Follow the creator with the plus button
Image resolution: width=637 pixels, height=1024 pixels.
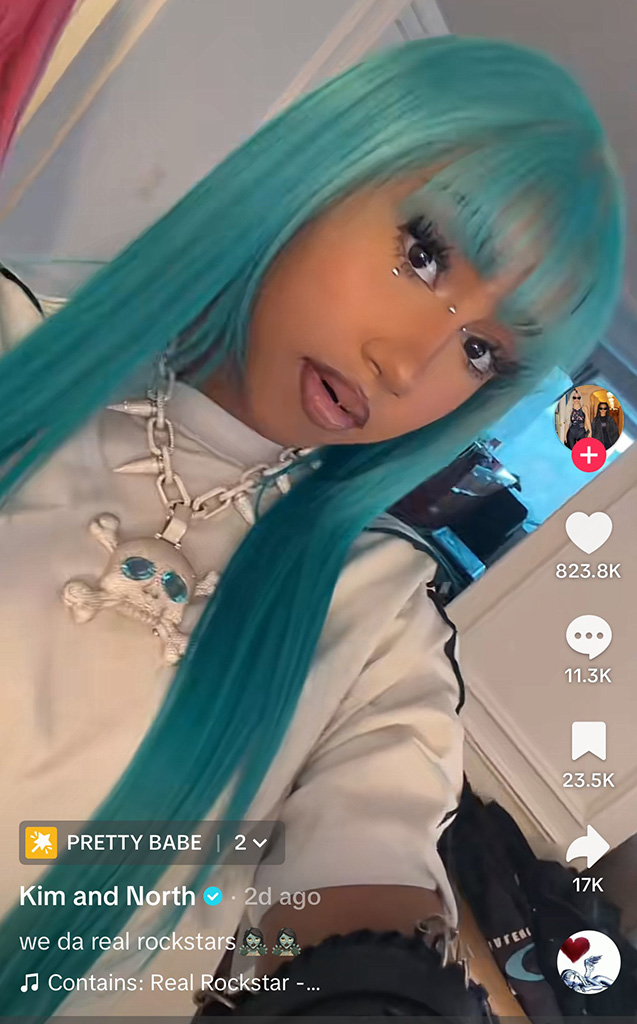click(x=588, y=456)
